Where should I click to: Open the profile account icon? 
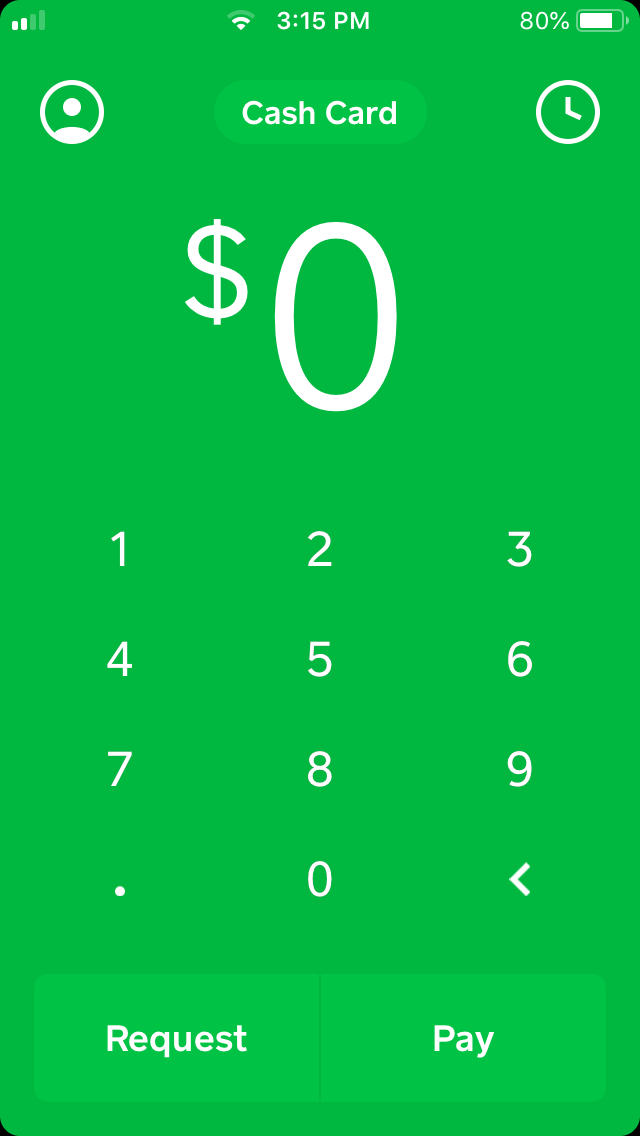(x=72, y=112)
